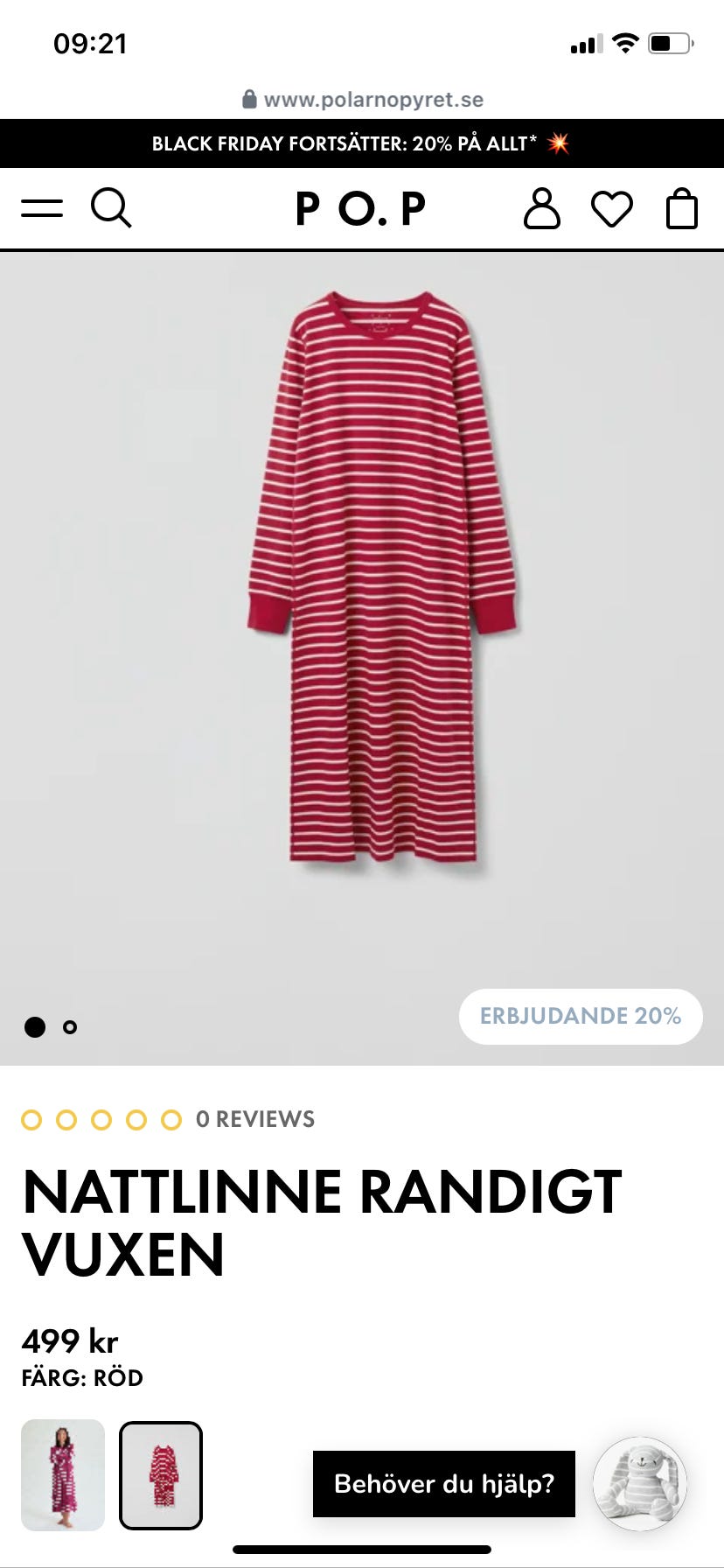The height and width of the screenshot is (1568, 724).
Task: Show the second product image dot
Action: click(70, 1027)
